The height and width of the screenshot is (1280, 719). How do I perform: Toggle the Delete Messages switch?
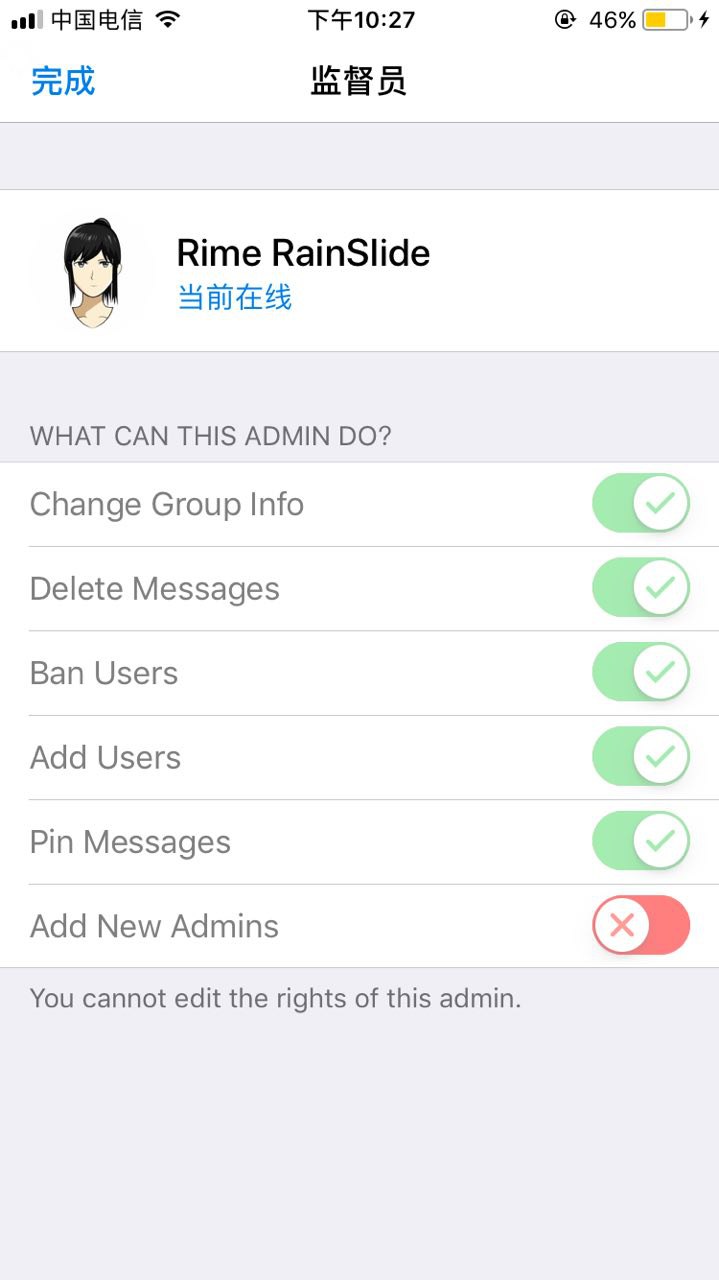[x=641, y=588]
